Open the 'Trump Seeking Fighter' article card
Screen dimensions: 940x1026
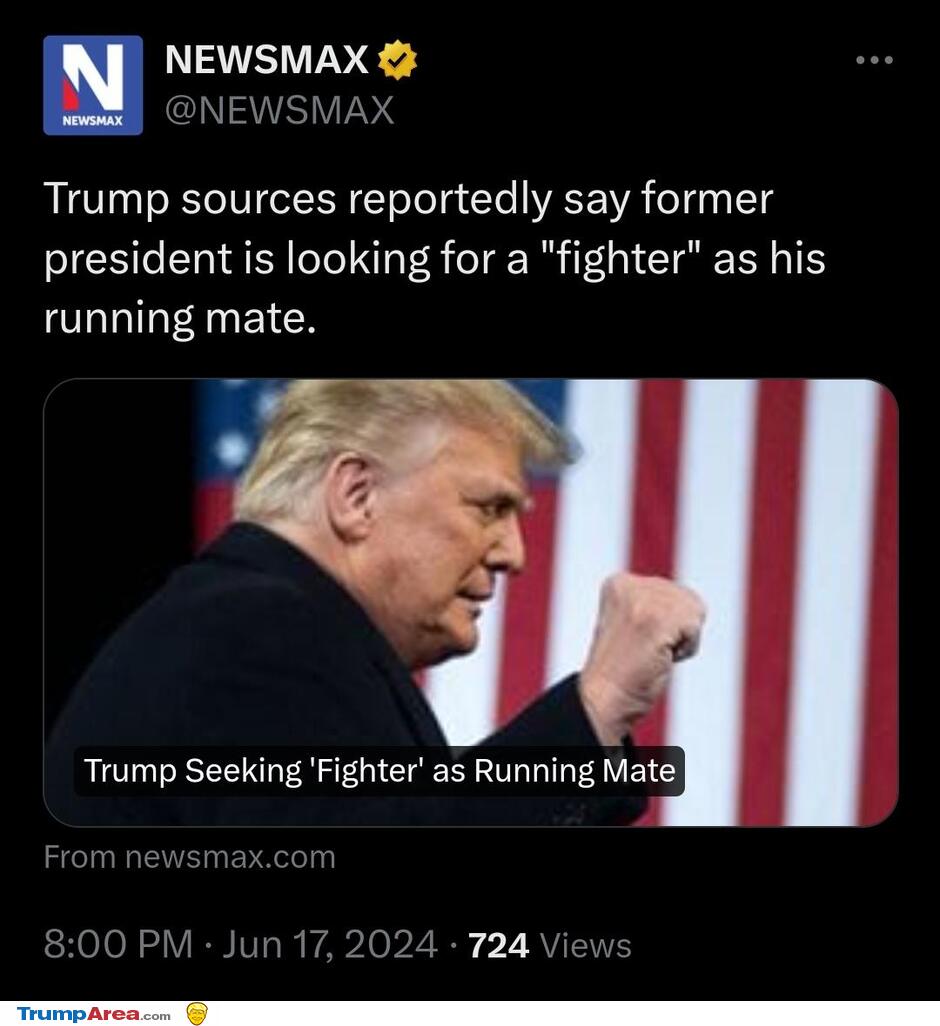[470, 602]
